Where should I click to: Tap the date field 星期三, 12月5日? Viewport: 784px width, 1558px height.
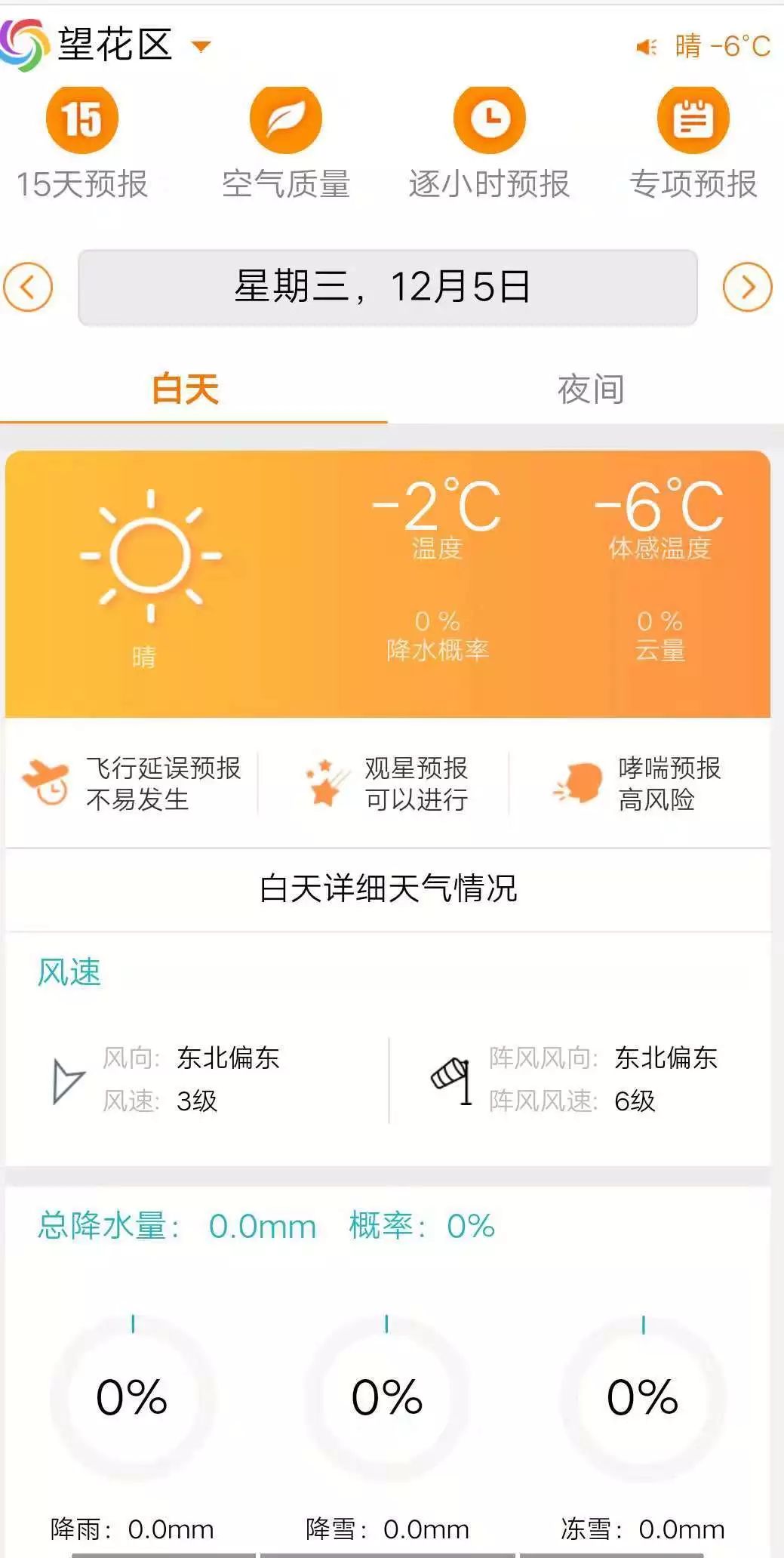tap(388, 288)
